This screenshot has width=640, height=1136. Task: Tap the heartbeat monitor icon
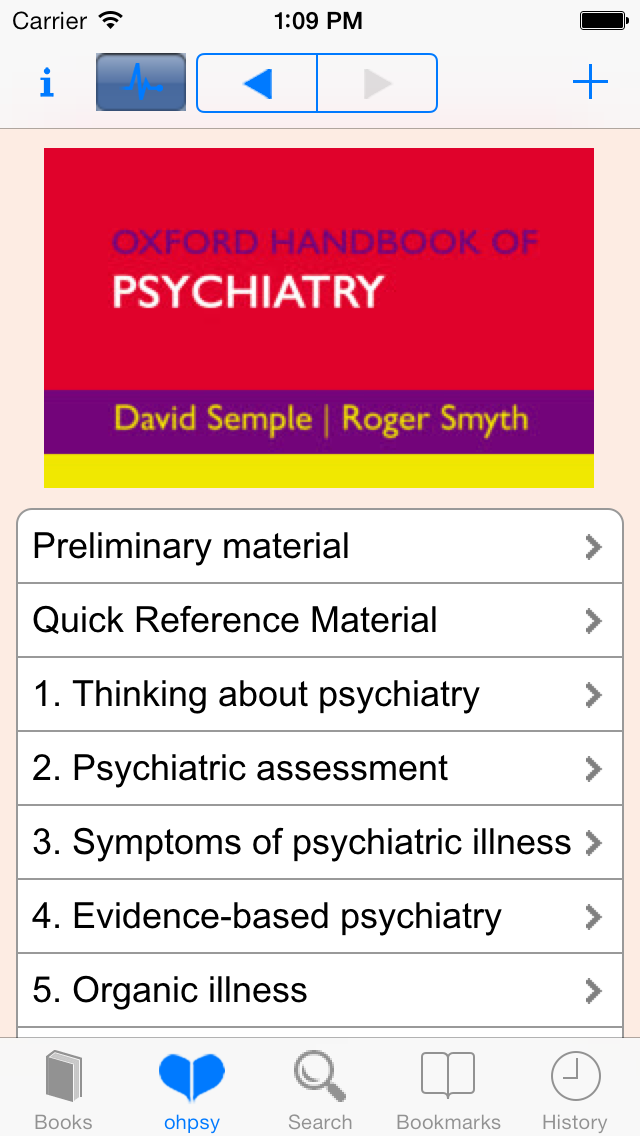pyautogui.click(x=141, y=83)
